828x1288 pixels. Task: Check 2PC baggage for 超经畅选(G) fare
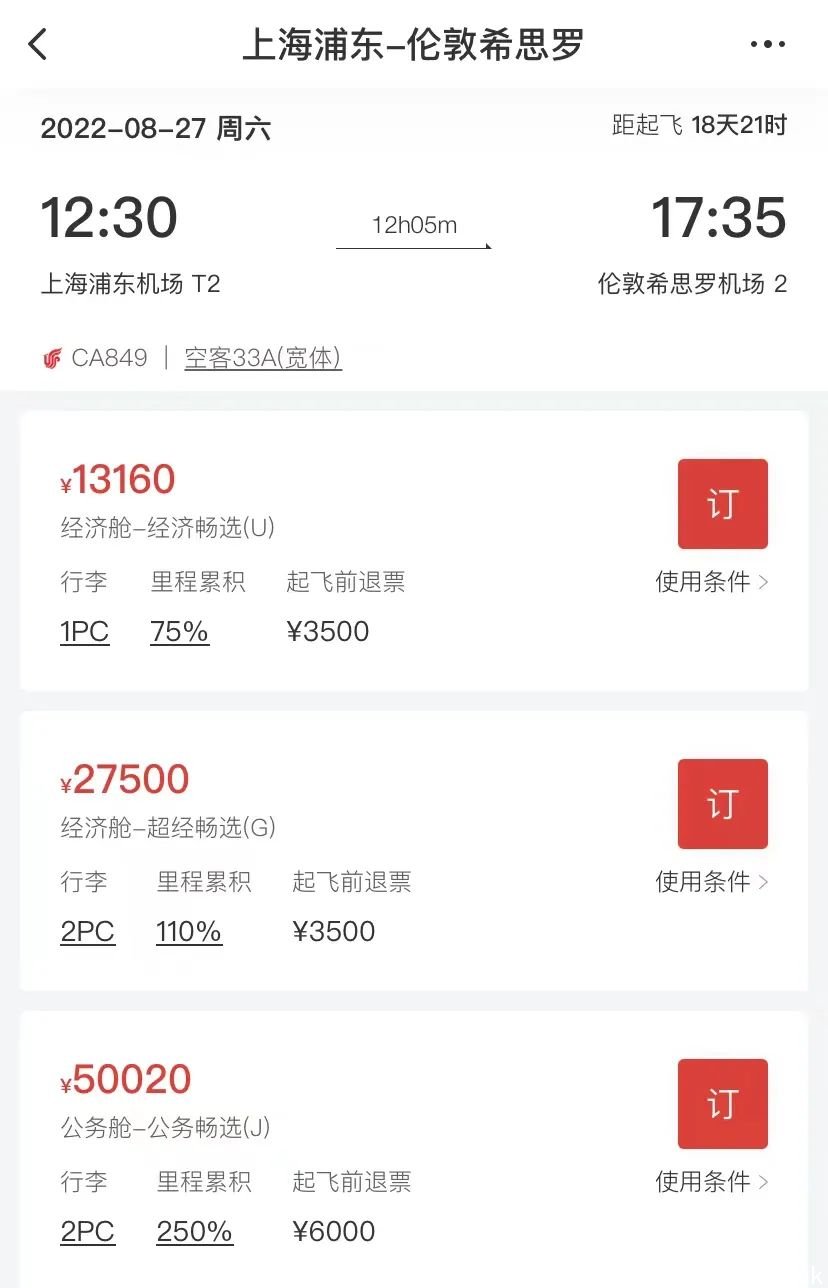[x=88, y=932]
